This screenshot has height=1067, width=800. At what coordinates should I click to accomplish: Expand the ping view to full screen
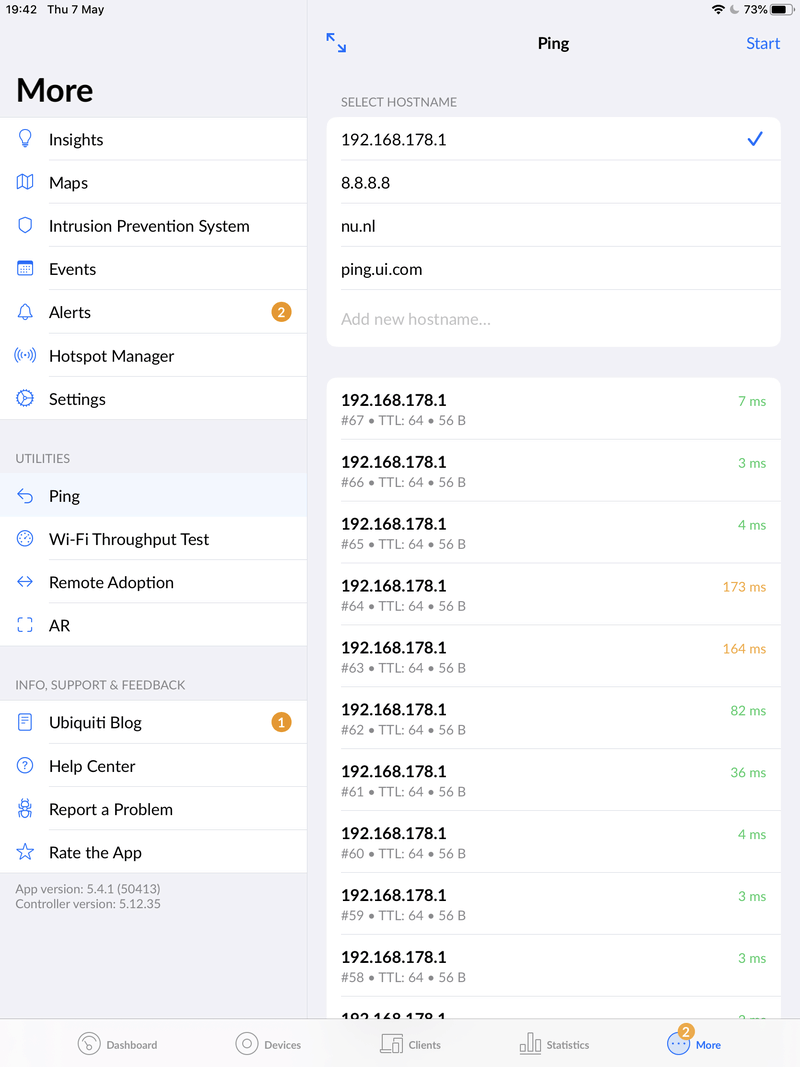(x=336, y=43)
